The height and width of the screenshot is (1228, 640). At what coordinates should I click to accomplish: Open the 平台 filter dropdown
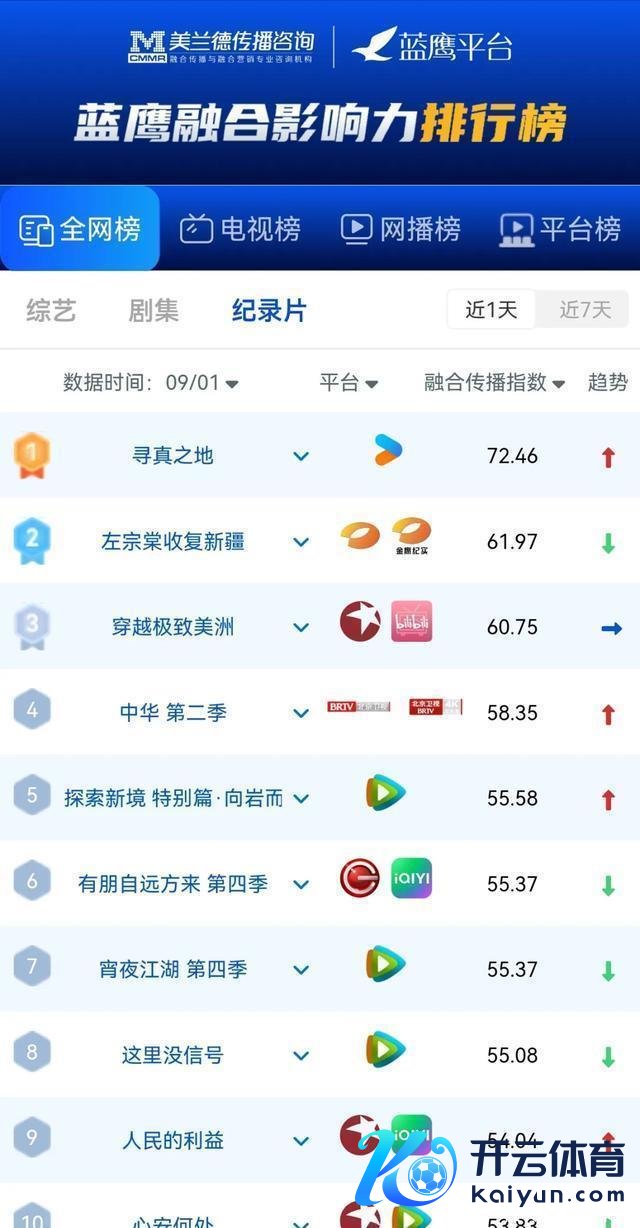(348, 382)
